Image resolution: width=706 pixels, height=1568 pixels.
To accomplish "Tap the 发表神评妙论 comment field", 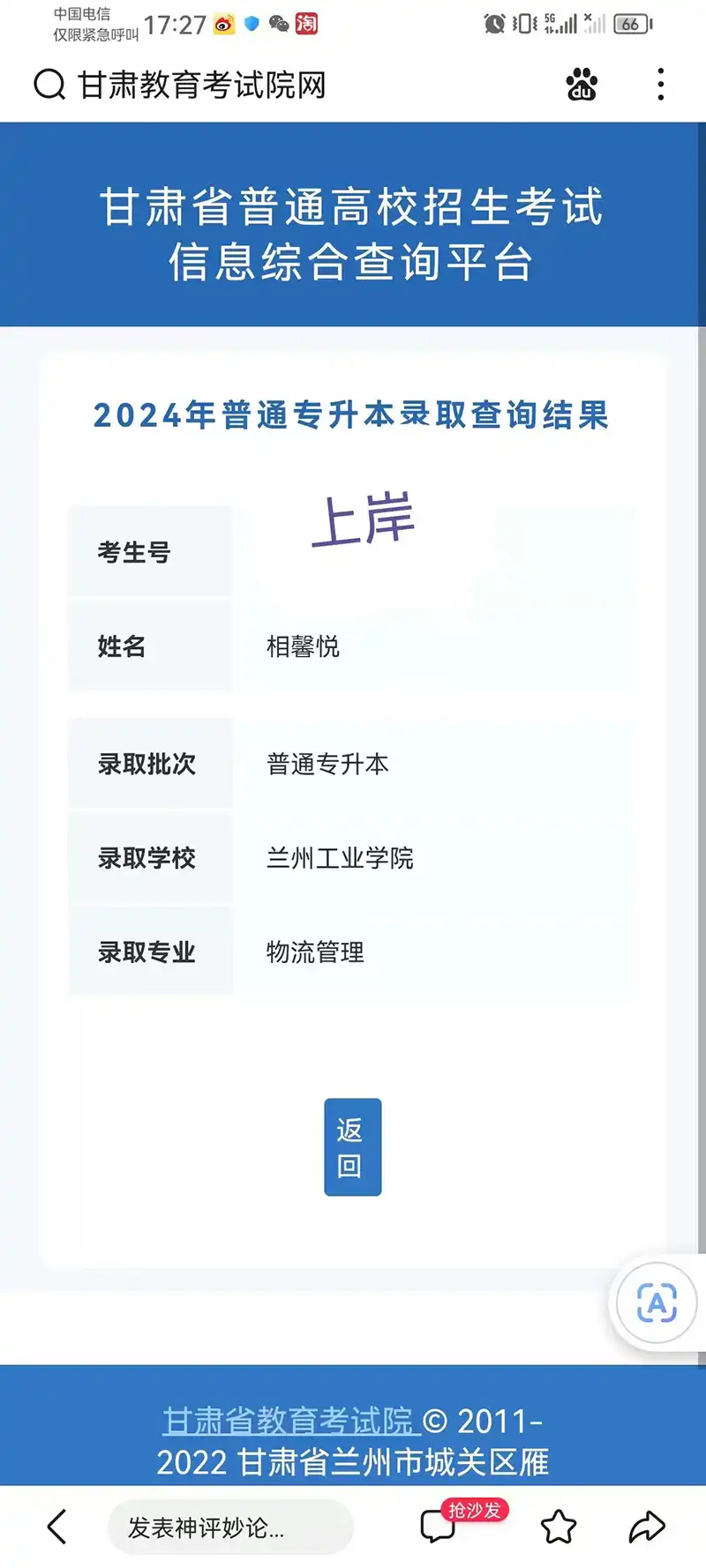I will (229, 1527).
